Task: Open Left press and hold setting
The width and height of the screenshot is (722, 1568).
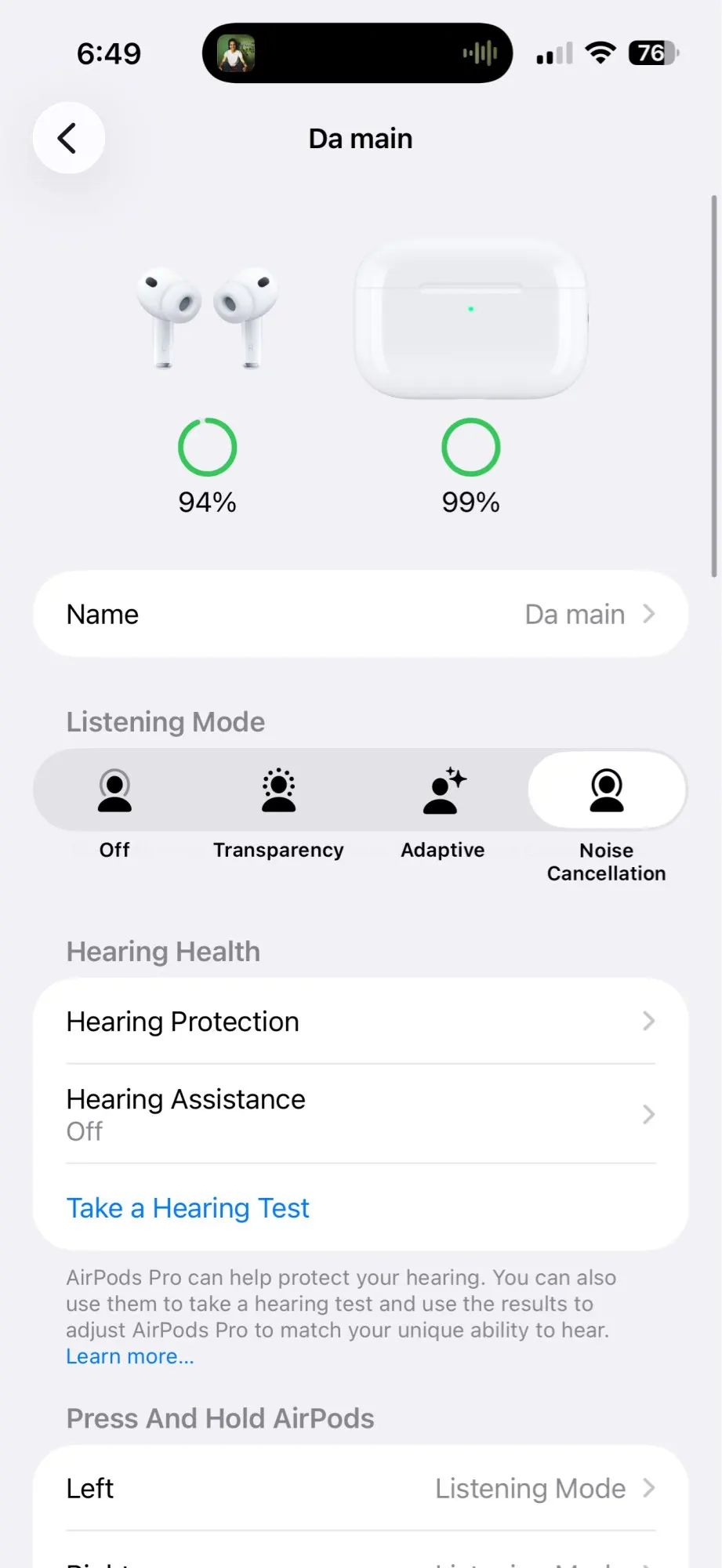Action: click(x=361, y=1488)
